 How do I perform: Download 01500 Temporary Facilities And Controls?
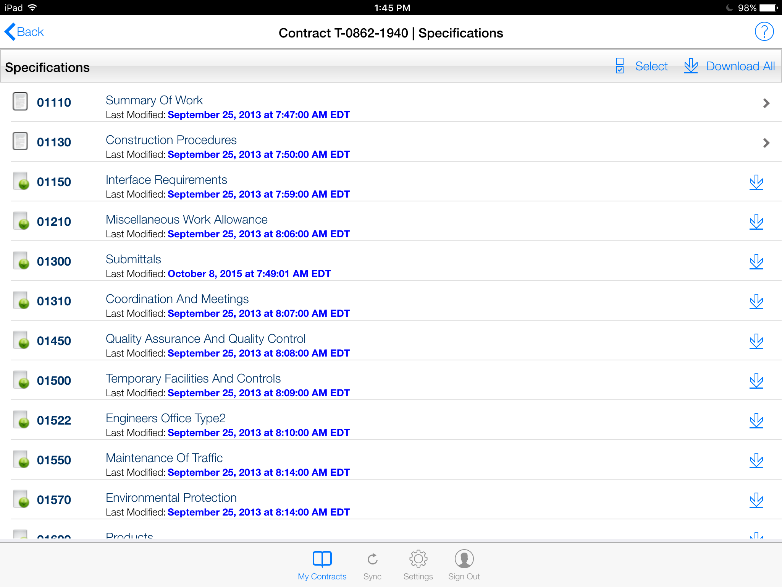pyautogui.click(x=756, y=381)
